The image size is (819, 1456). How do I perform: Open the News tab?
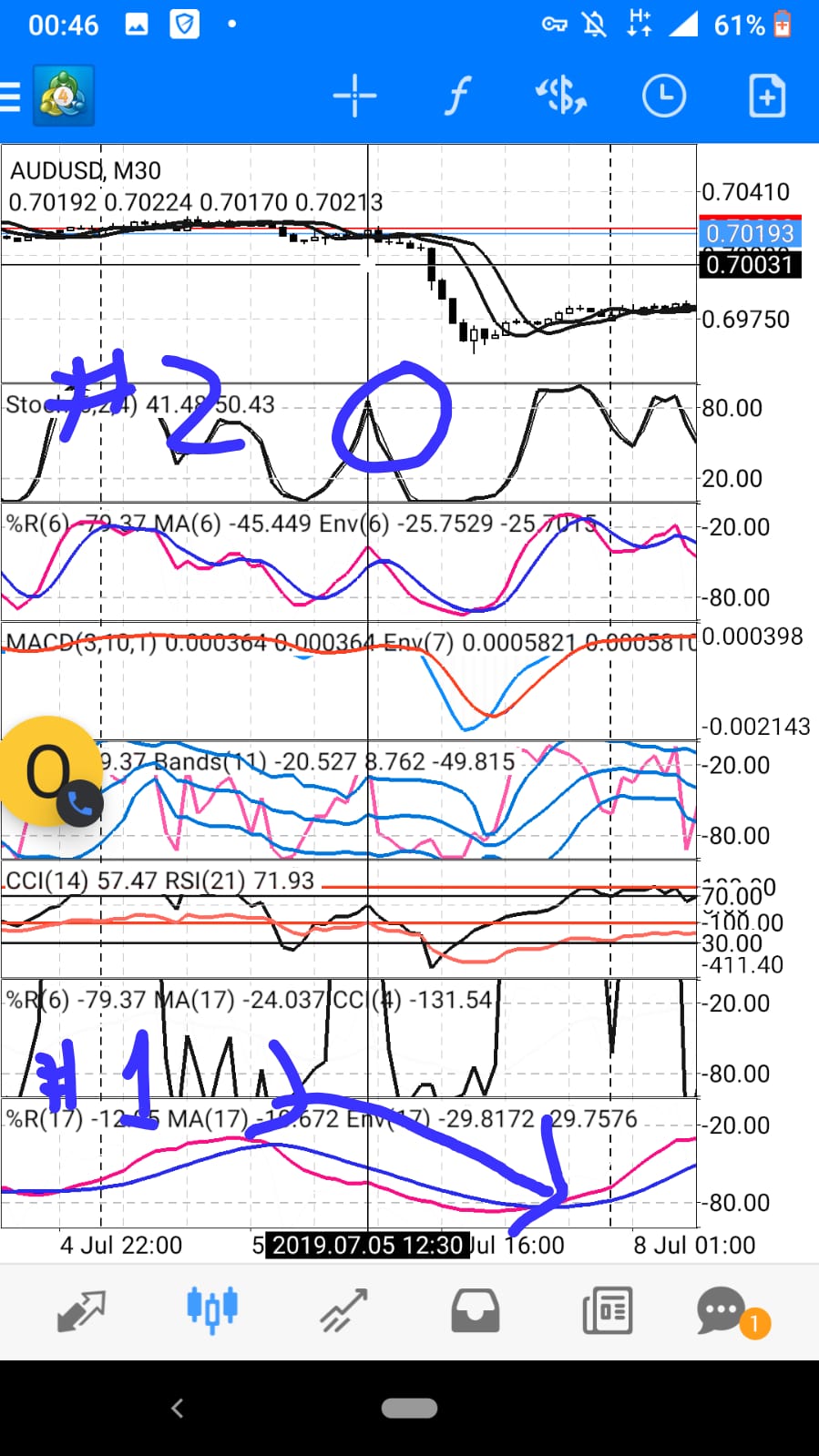(607, 1310)
